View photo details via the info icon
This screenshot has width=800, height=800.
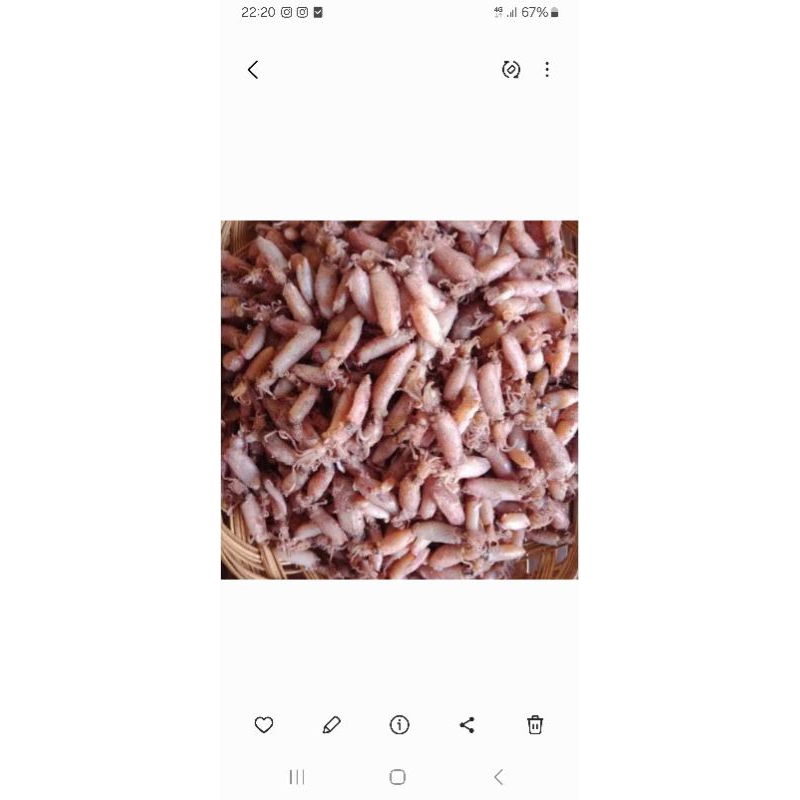400,725
